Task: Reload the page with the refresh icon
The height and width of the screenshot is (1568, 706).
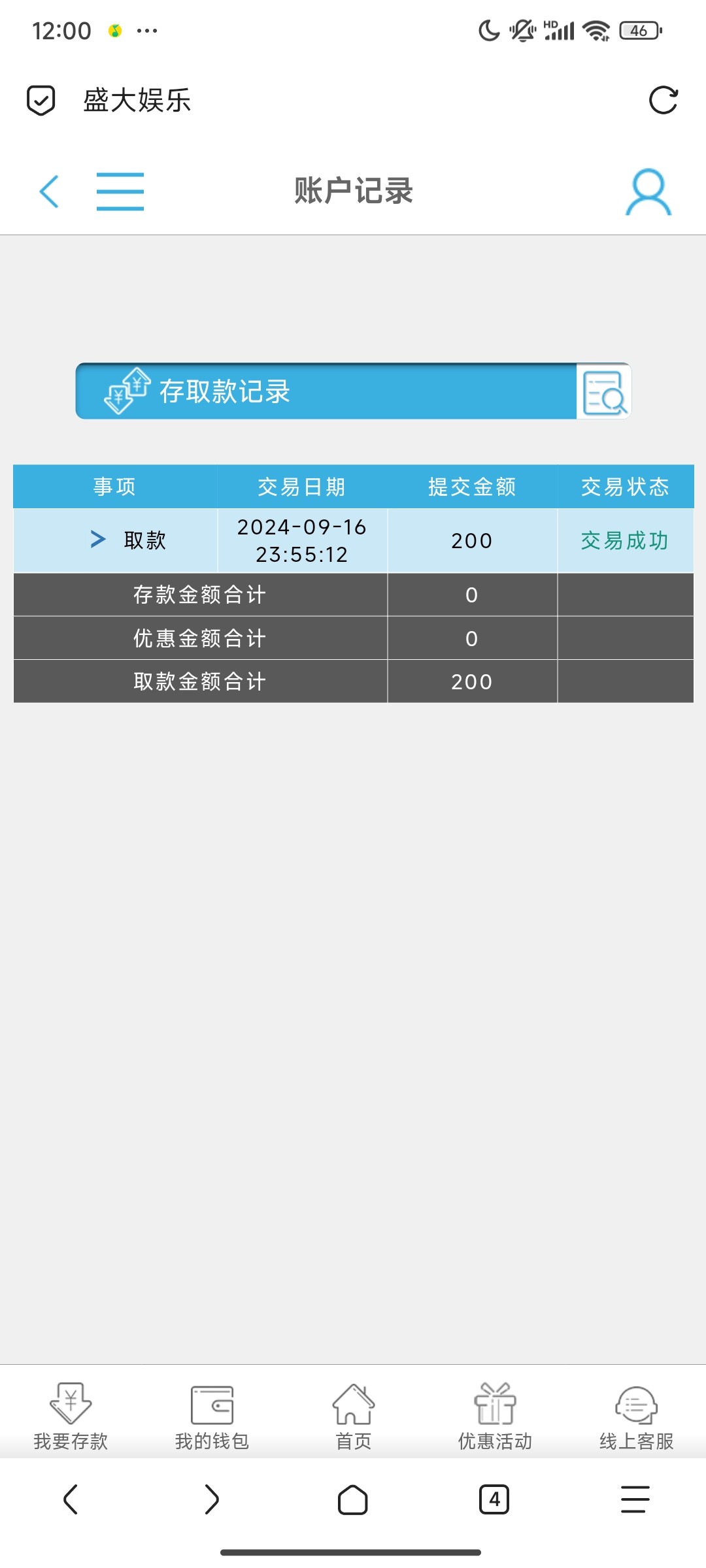Action: tap(663, 101)
